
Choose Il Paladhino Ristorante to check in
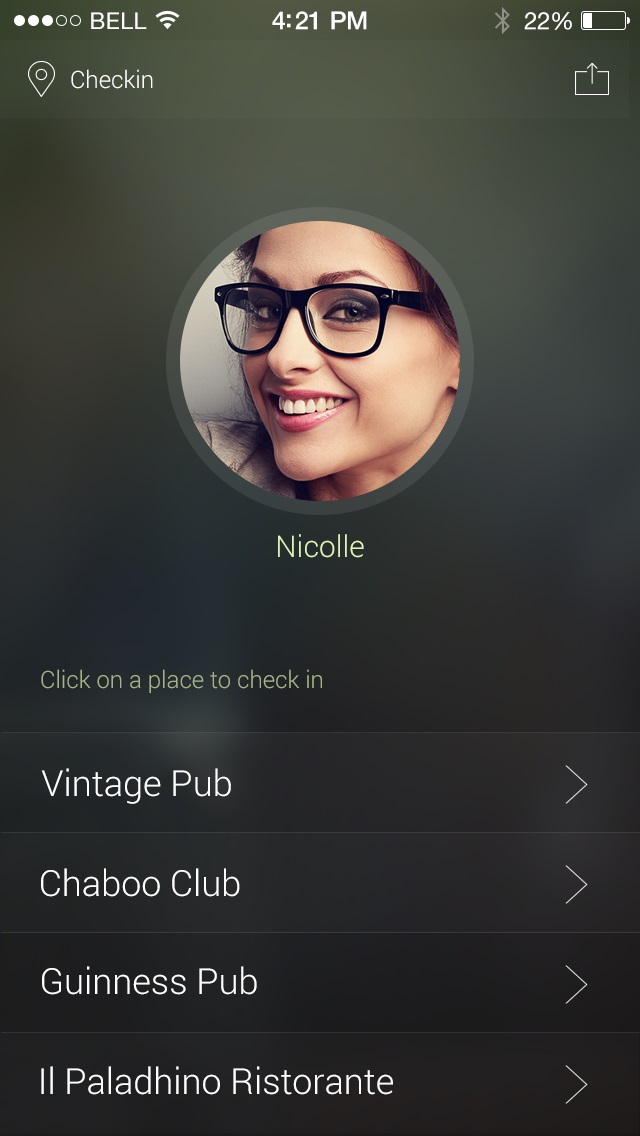(320, 1082)
